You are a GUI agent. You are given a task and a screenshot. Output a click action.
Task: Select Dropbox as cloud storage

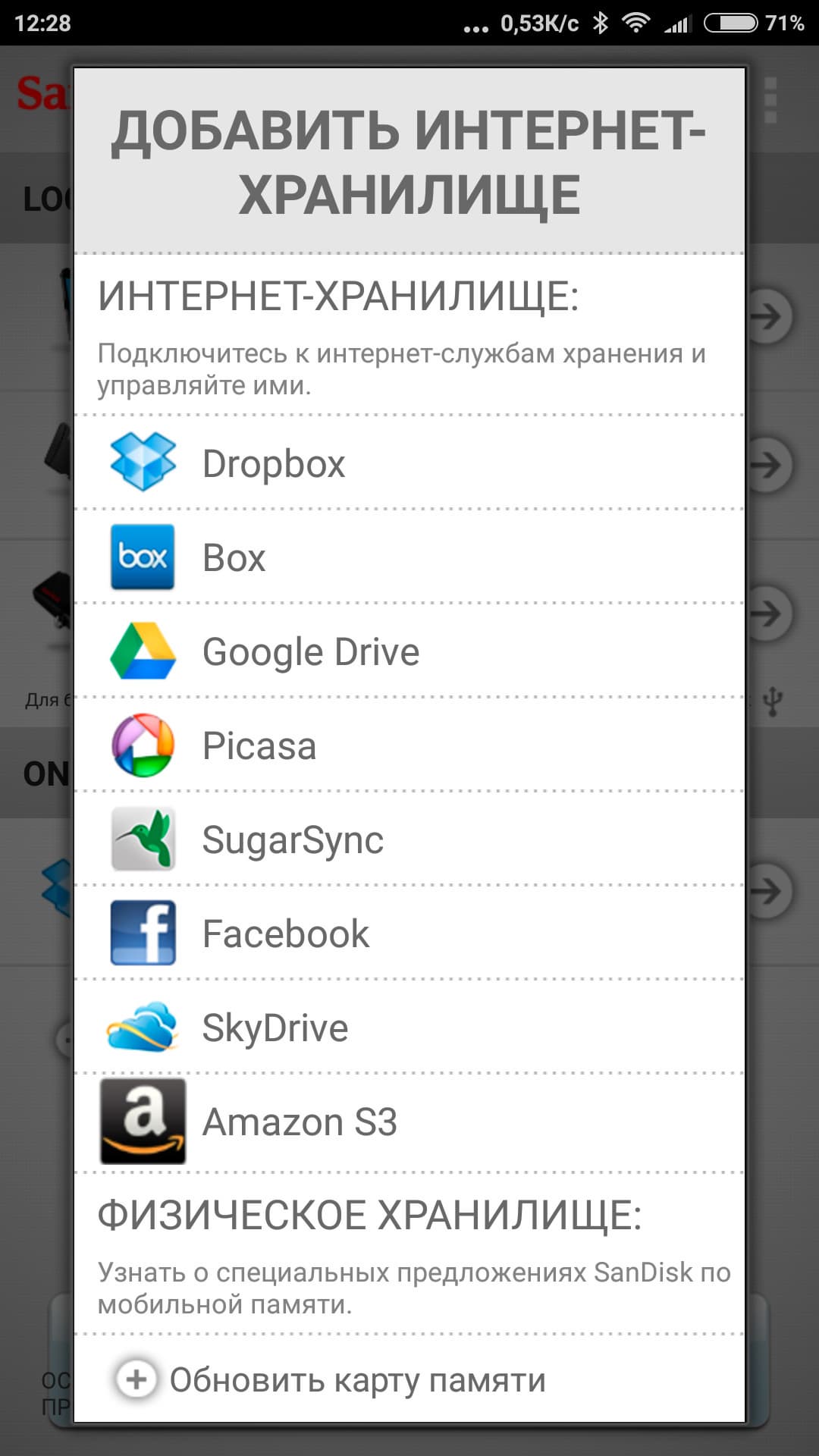[409, 463]
